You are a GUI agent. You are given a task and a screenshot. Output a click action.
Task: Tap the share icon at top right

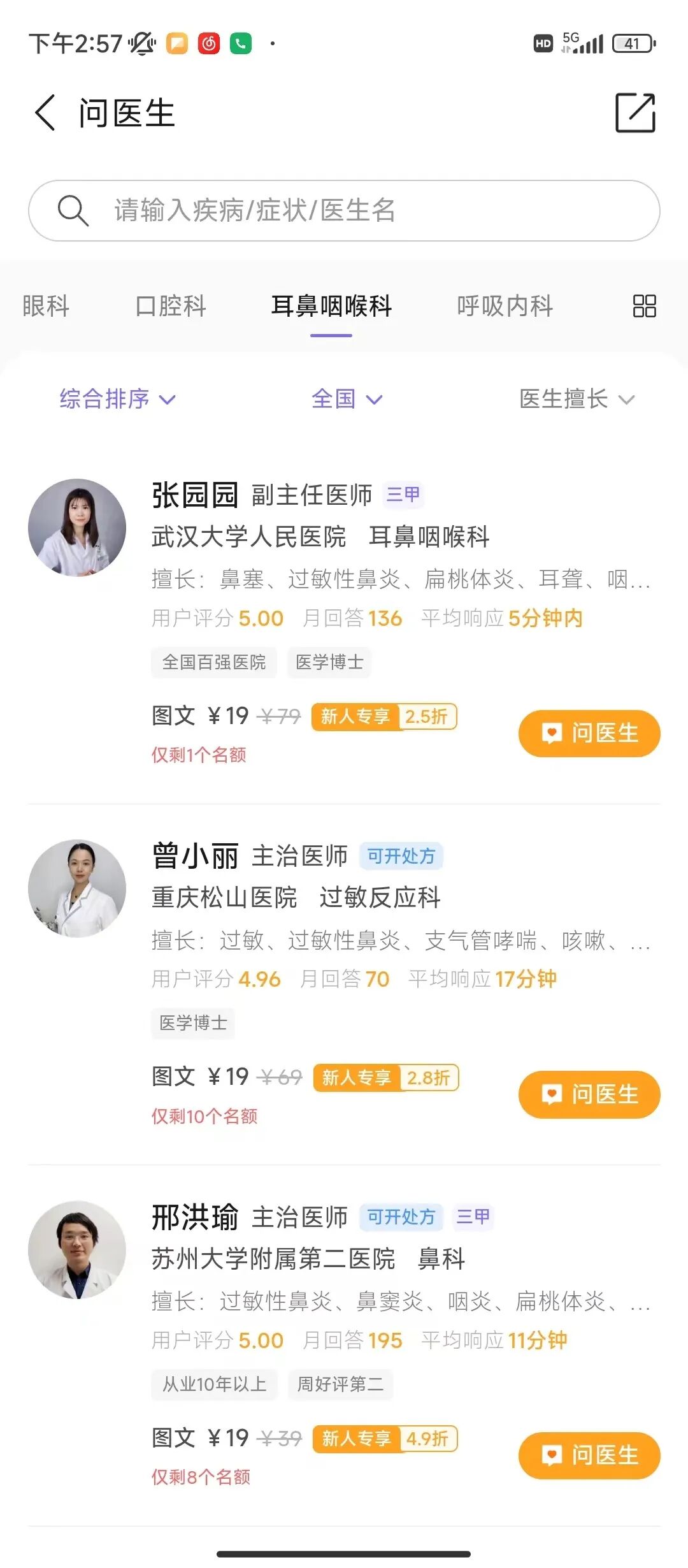(x=635, y=113)
